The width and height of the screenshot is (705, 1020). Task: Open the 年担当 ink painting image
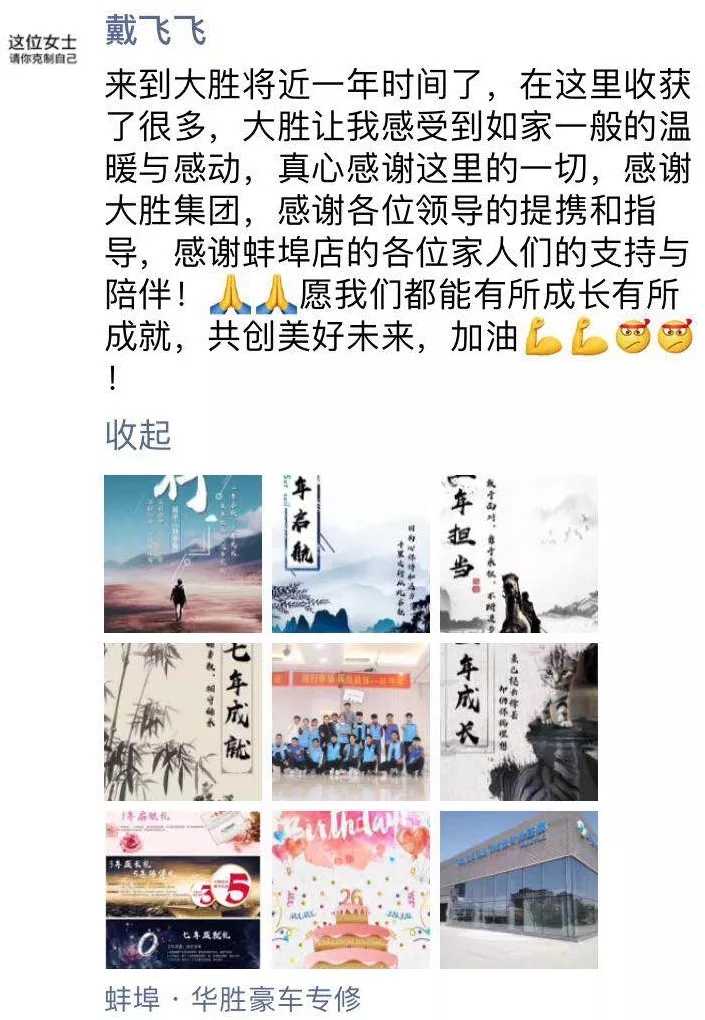pos(518,553)
